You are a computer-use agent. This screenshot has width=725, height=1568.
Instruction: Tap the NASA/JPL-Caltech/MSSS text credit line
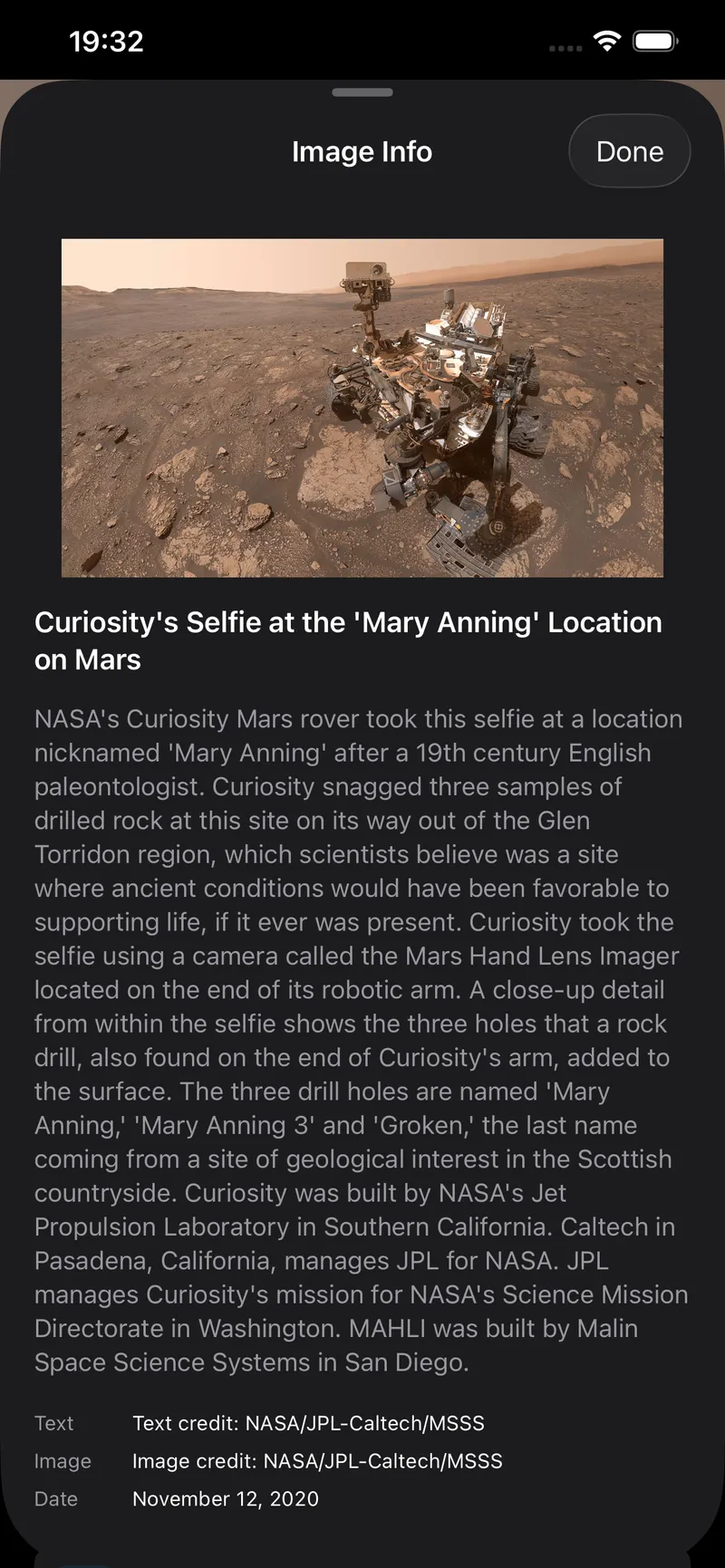point(308,1423)
